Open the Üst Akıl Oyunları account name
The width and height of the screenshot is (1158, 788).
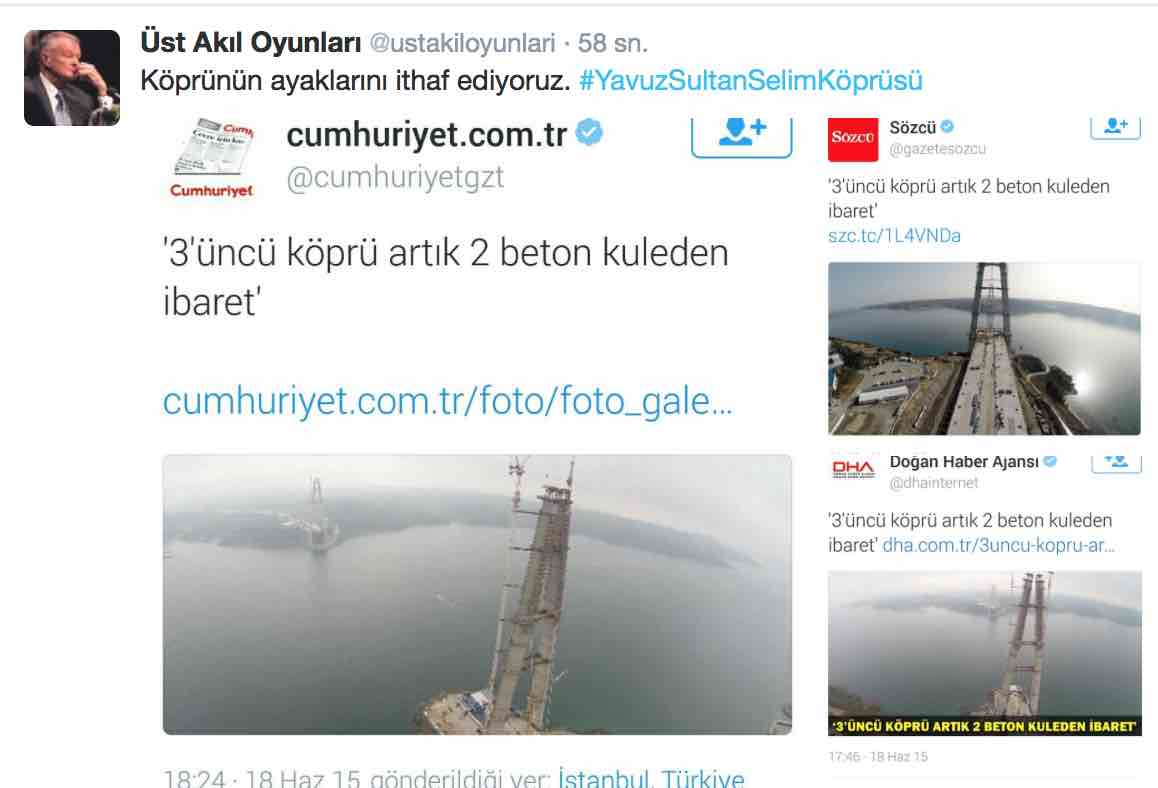point(250,43)
